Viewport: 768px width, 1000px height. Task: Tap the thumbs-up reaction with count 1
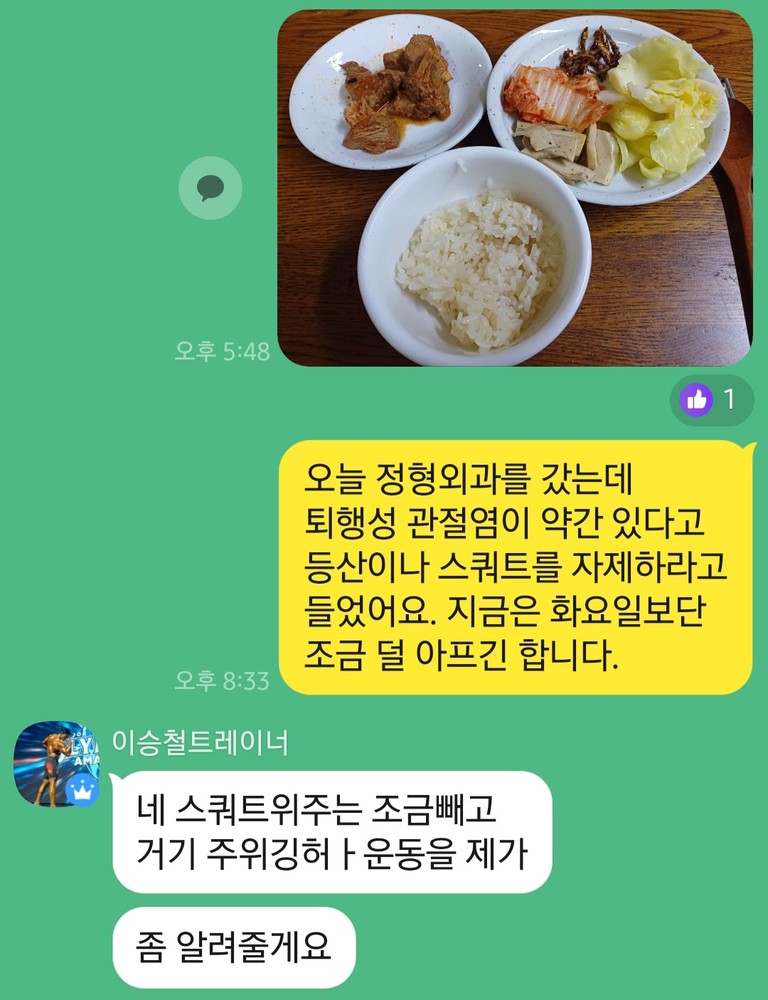[x=711, y=401]
